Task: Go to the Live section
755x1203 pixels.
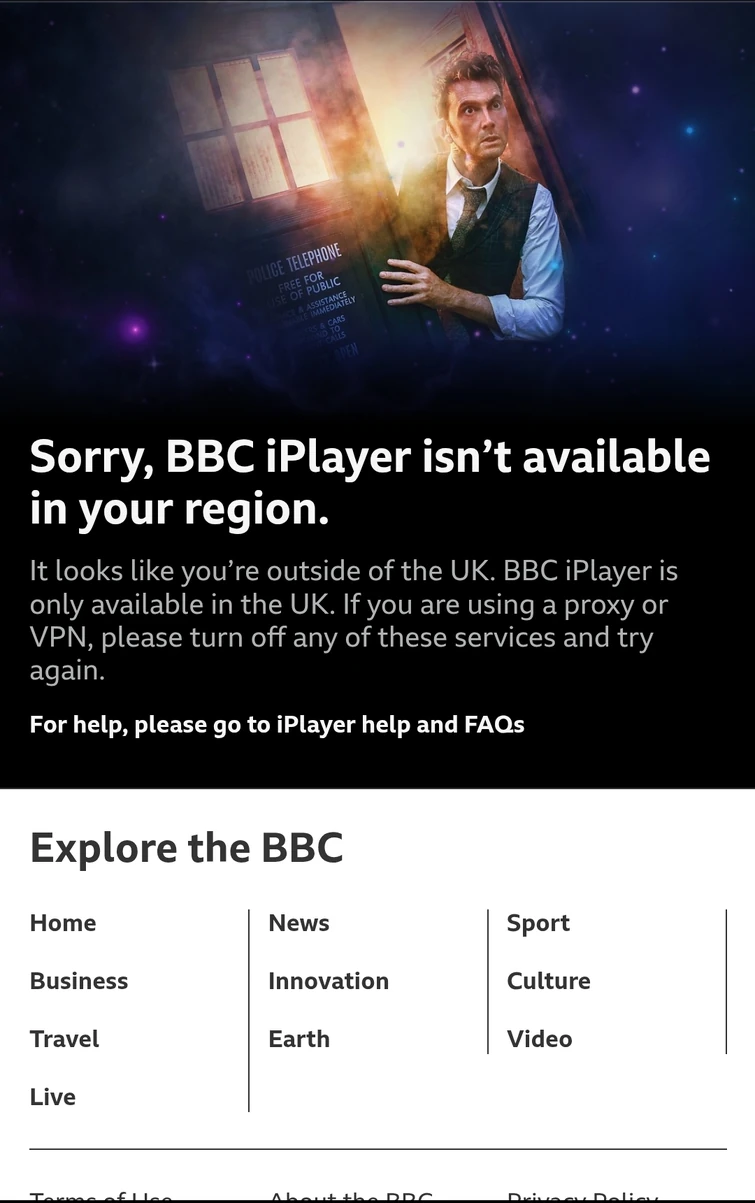Action: point(52,1097)
